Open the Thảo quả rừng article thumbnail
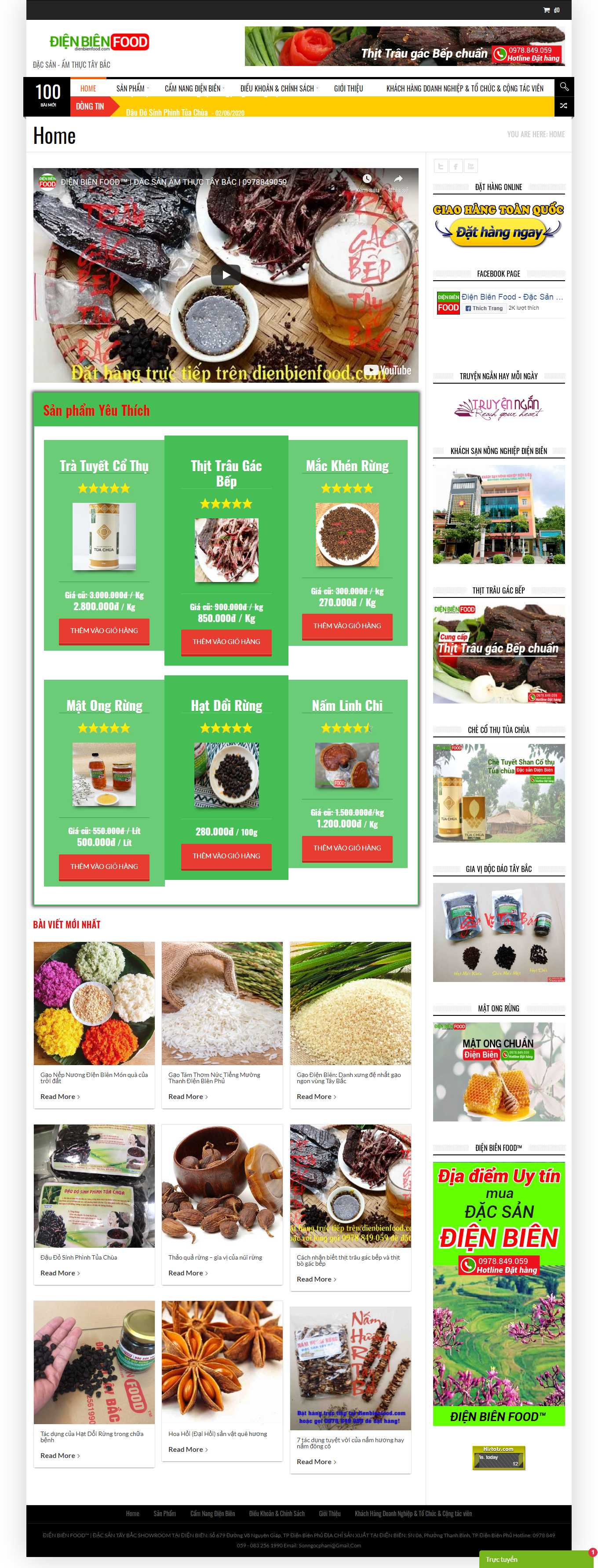 click(x=222, y=1185)
